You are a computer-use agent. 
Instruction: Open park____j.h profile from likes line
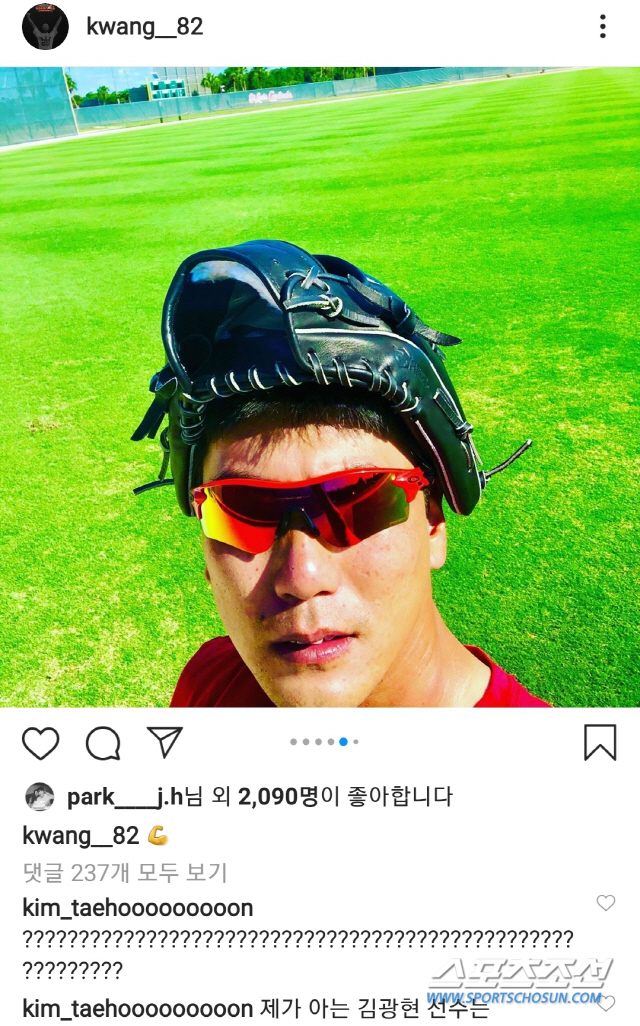[125, 797]
